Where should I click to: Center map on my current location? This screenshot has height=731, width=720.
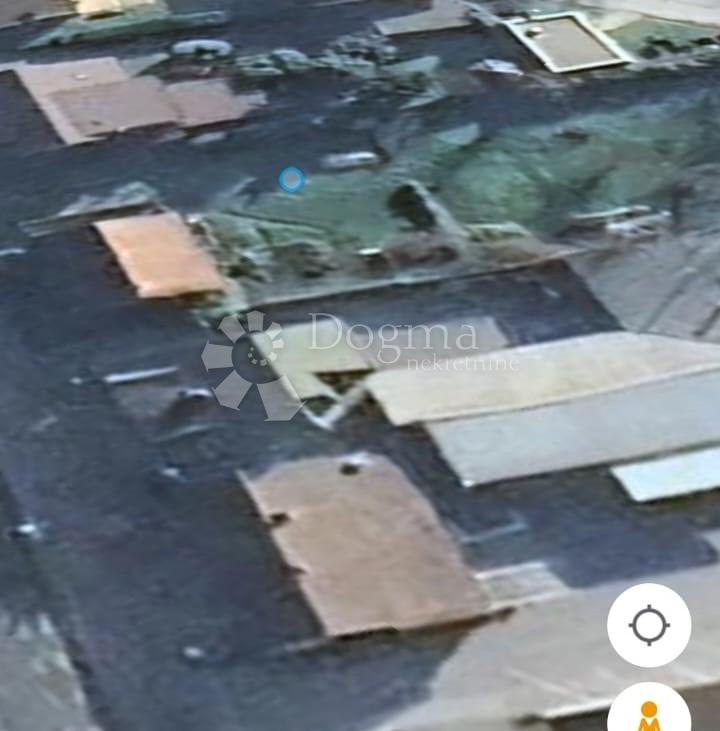pos(649,625)
